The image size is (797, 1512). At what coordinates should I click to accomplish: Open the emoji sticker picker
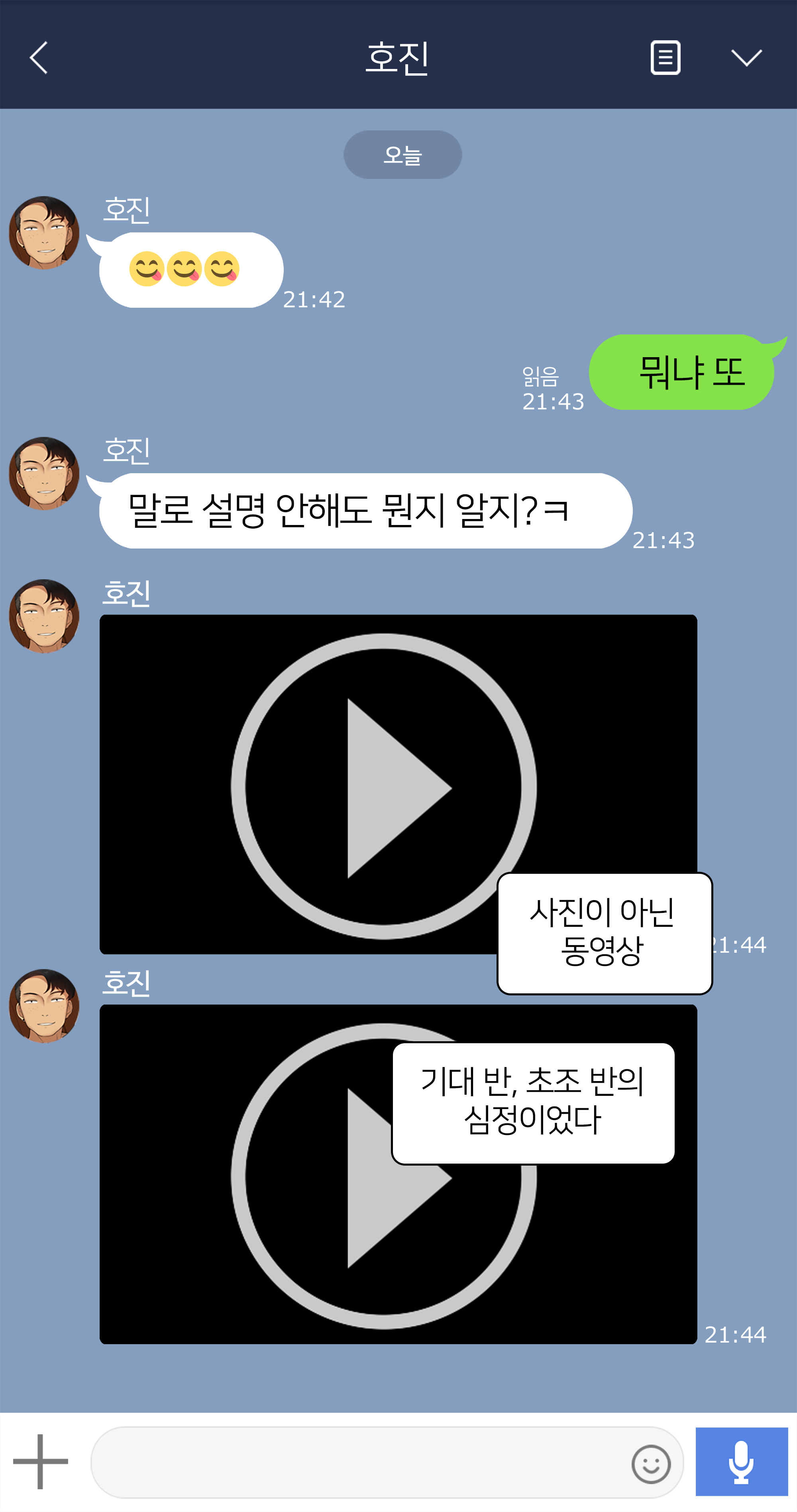tap(651, 1463)
